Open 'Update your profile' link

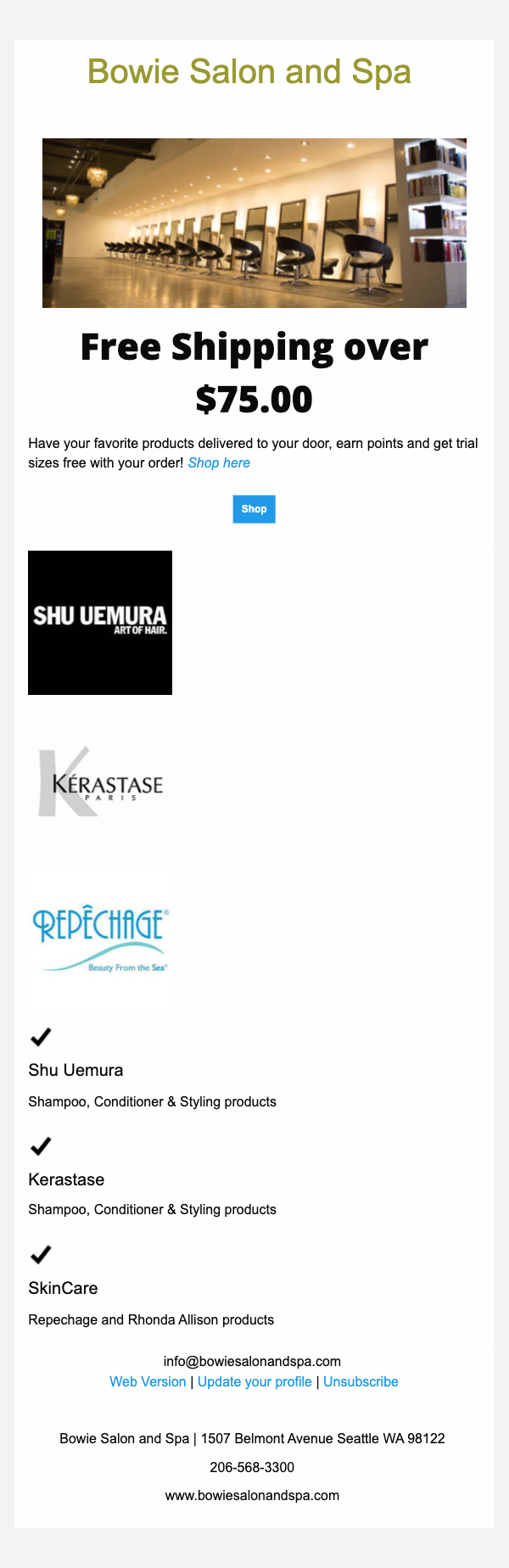pyautogui.click(x=255, y=1381)
